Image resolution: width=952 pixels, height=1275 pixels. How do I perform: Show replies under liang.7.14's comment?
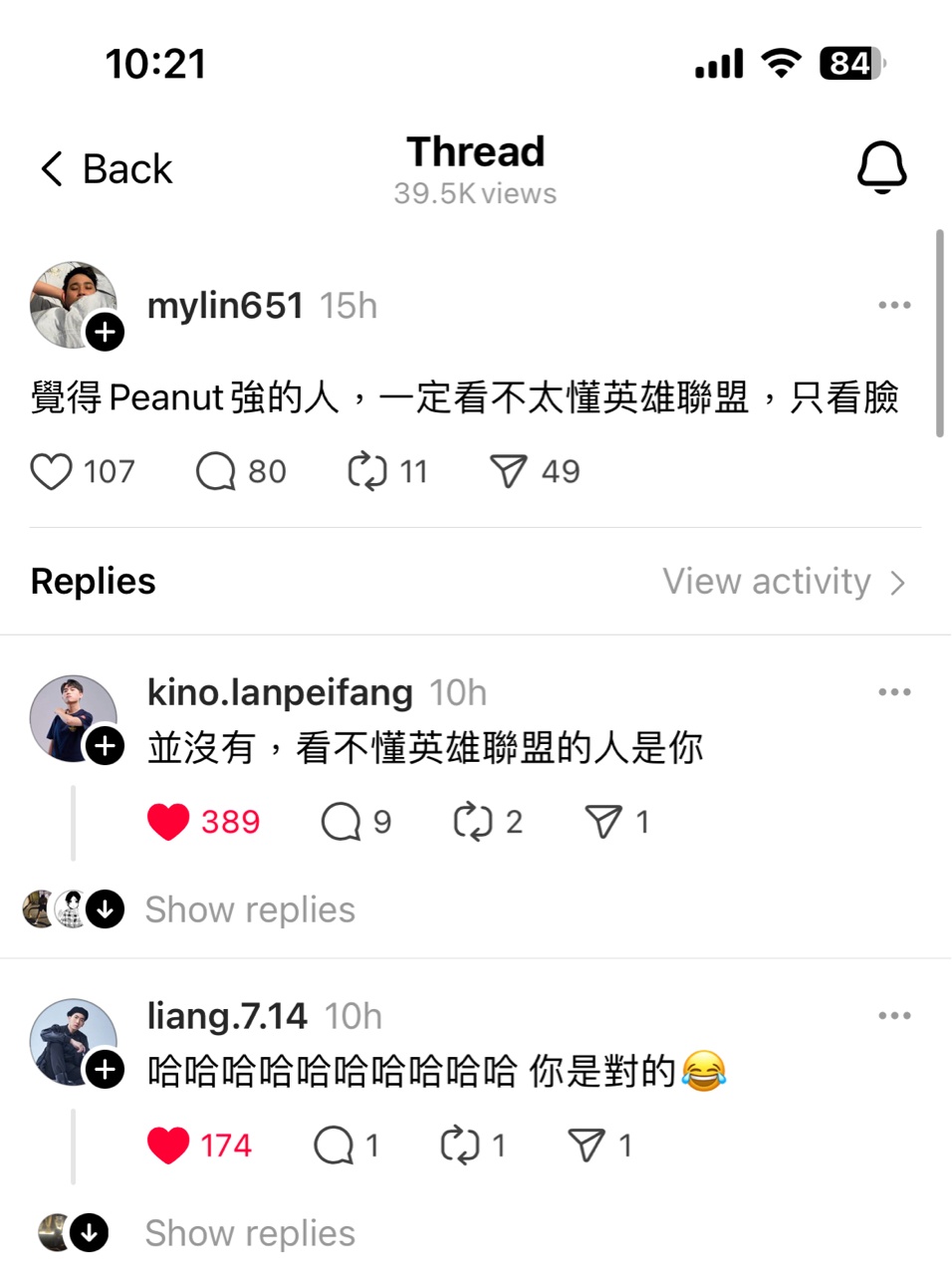(x=249, y=1233)
